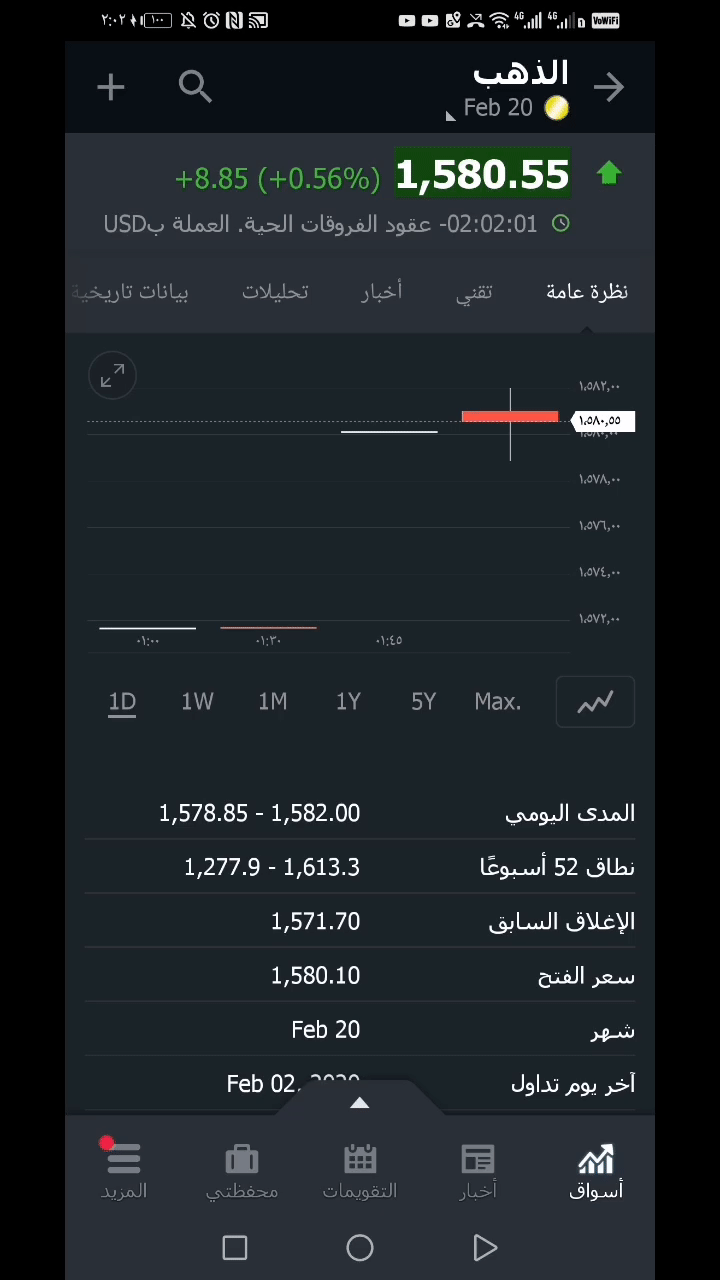Go back using the top arrow
This screenshot has height=1280, width=720.
pos(608,88)
